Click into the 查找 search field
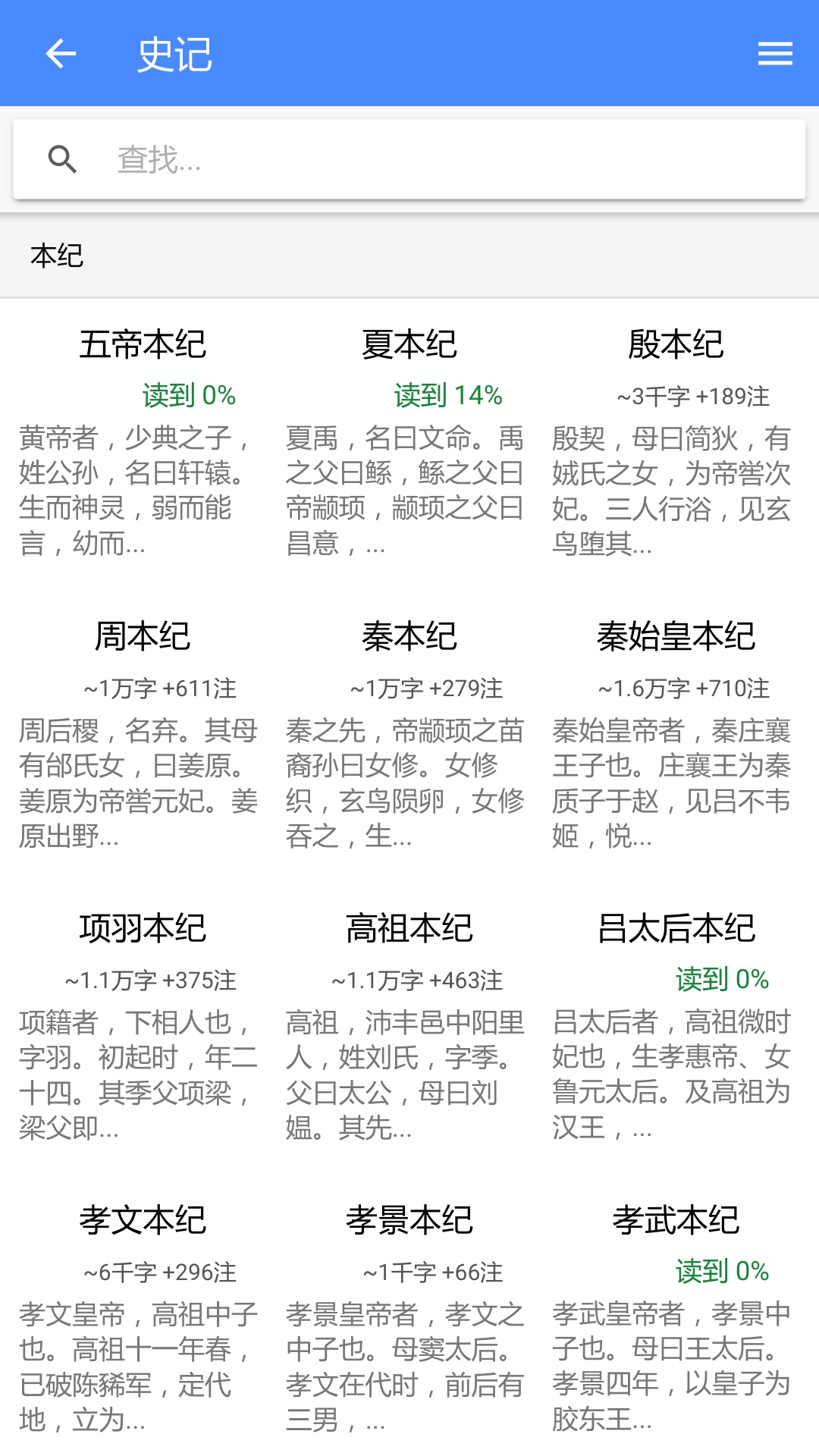Viewport: 819px width, 1456px height. point(303,158)
